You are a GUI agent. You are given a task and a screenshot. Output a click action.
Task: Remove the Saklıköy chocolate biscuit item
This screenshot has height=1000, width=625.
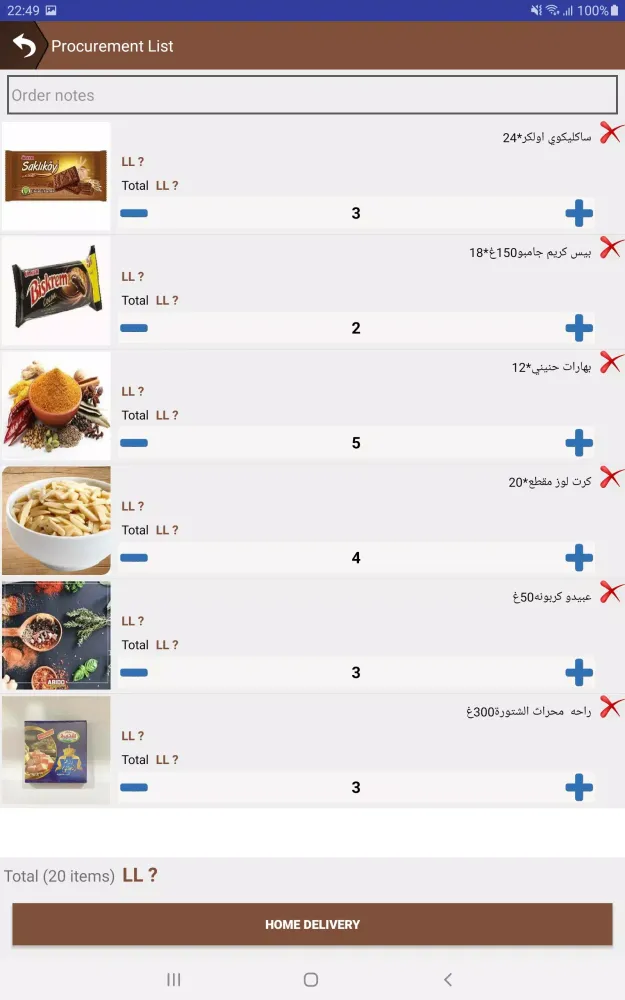(x=610, y=133)
